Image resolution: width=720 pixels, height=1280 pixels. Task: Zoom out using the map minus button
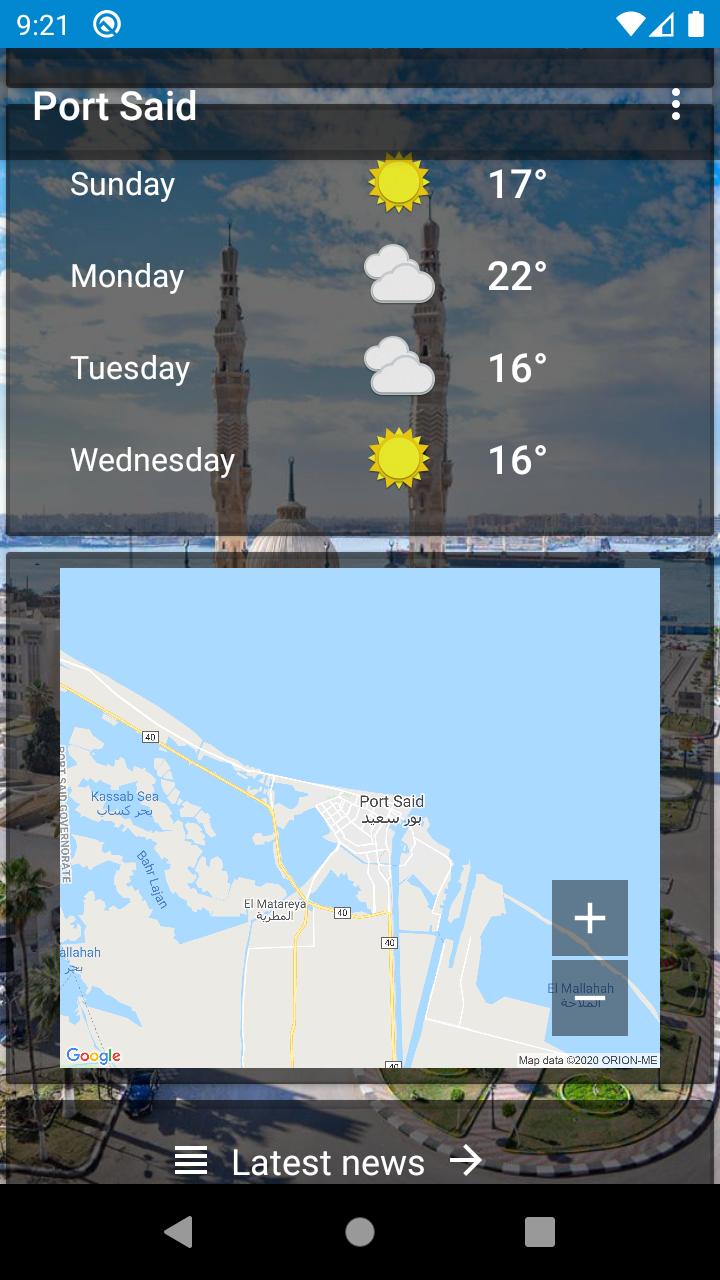pyautogui.click(x=589, y=997)
